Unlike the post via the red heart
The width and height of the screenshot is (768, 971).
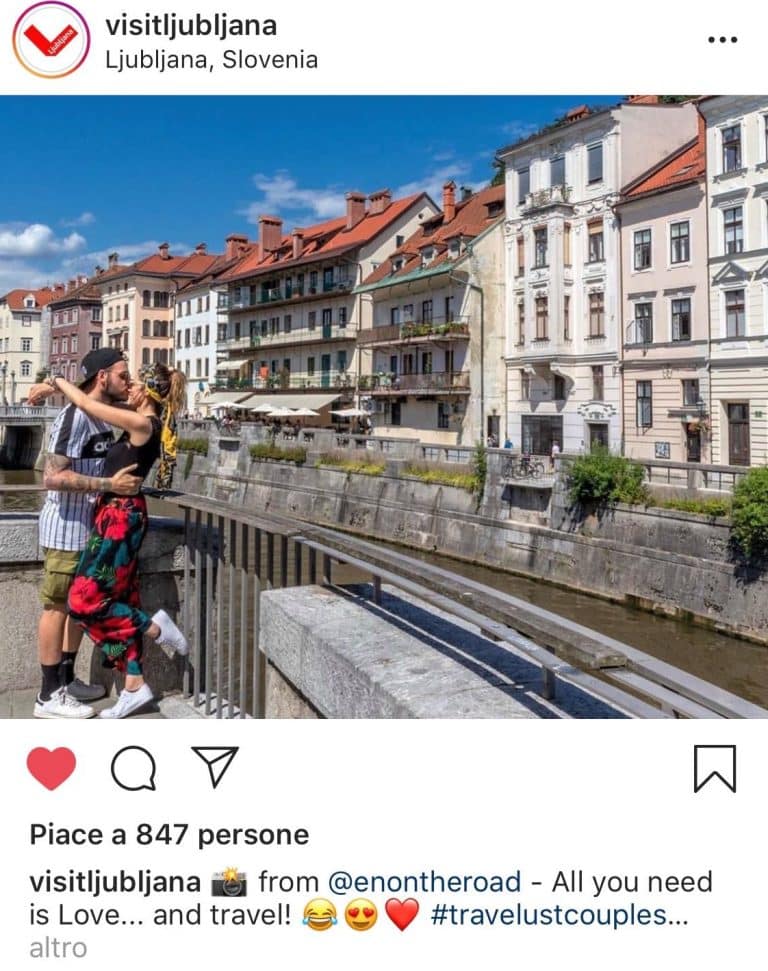tap(51, 768)
